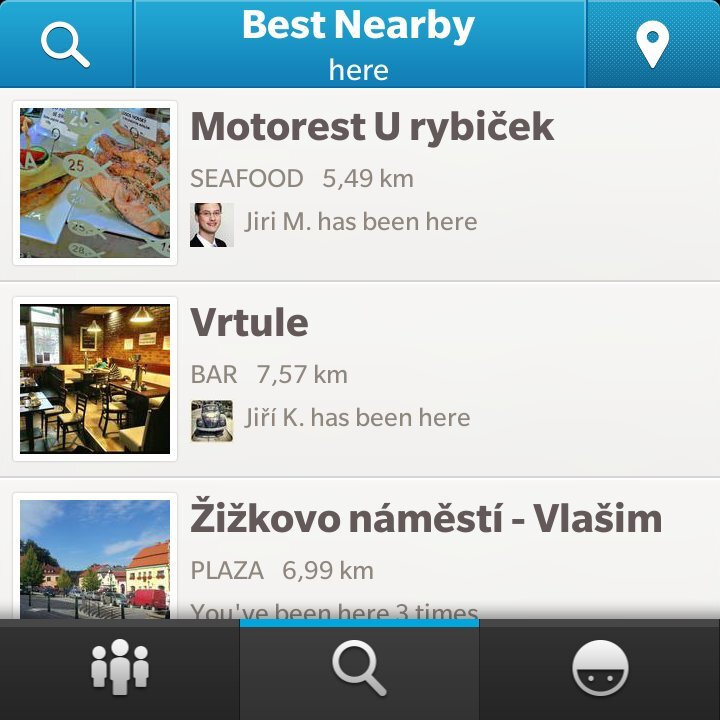Open search from the top bar
This screenshot has width=720, height=720.
pos(66,44)
